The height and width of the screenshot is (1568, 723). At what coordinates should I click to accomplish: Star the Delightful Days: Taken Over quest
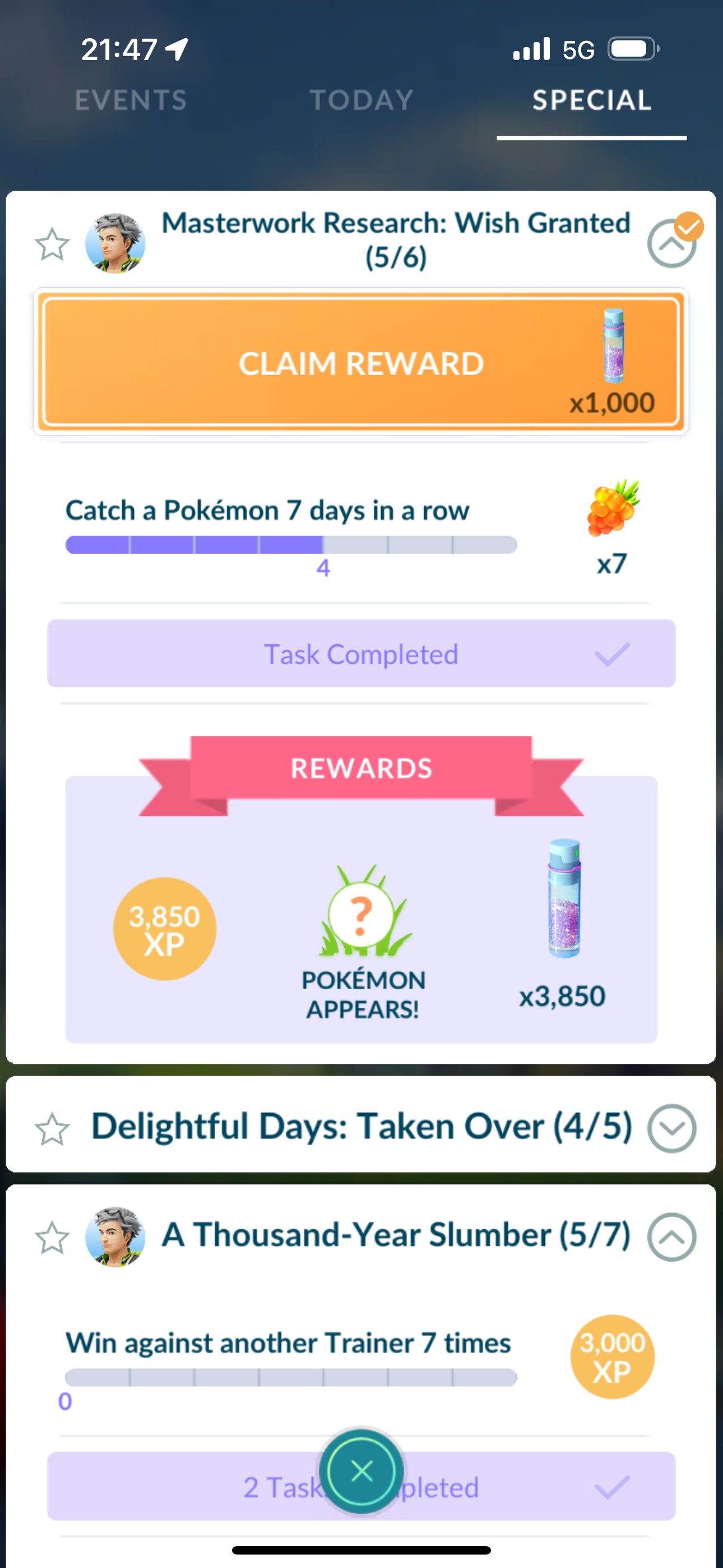52,1128
